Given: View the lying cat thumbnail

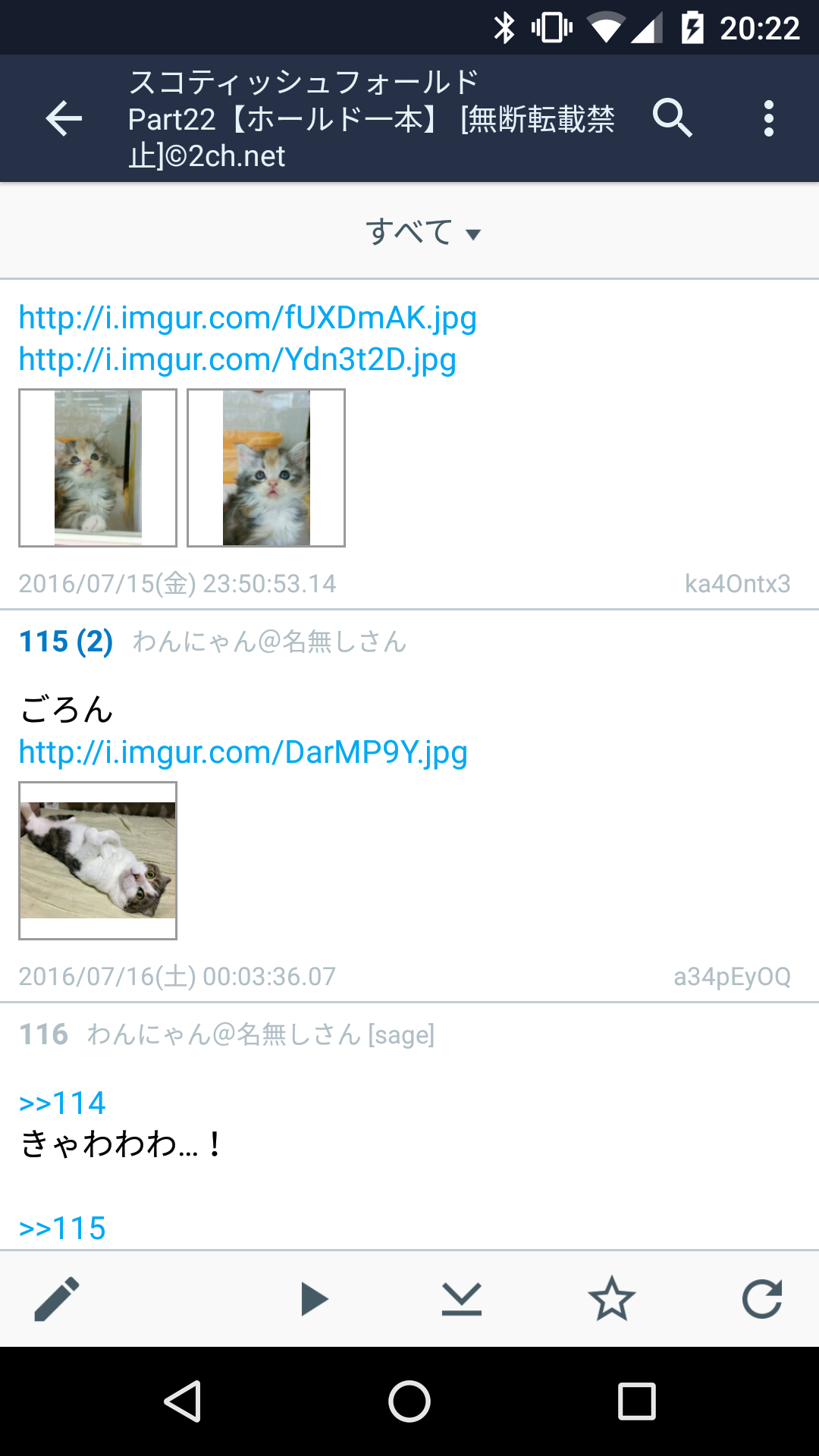Looking at the screenshot, I should pos(98,861).
